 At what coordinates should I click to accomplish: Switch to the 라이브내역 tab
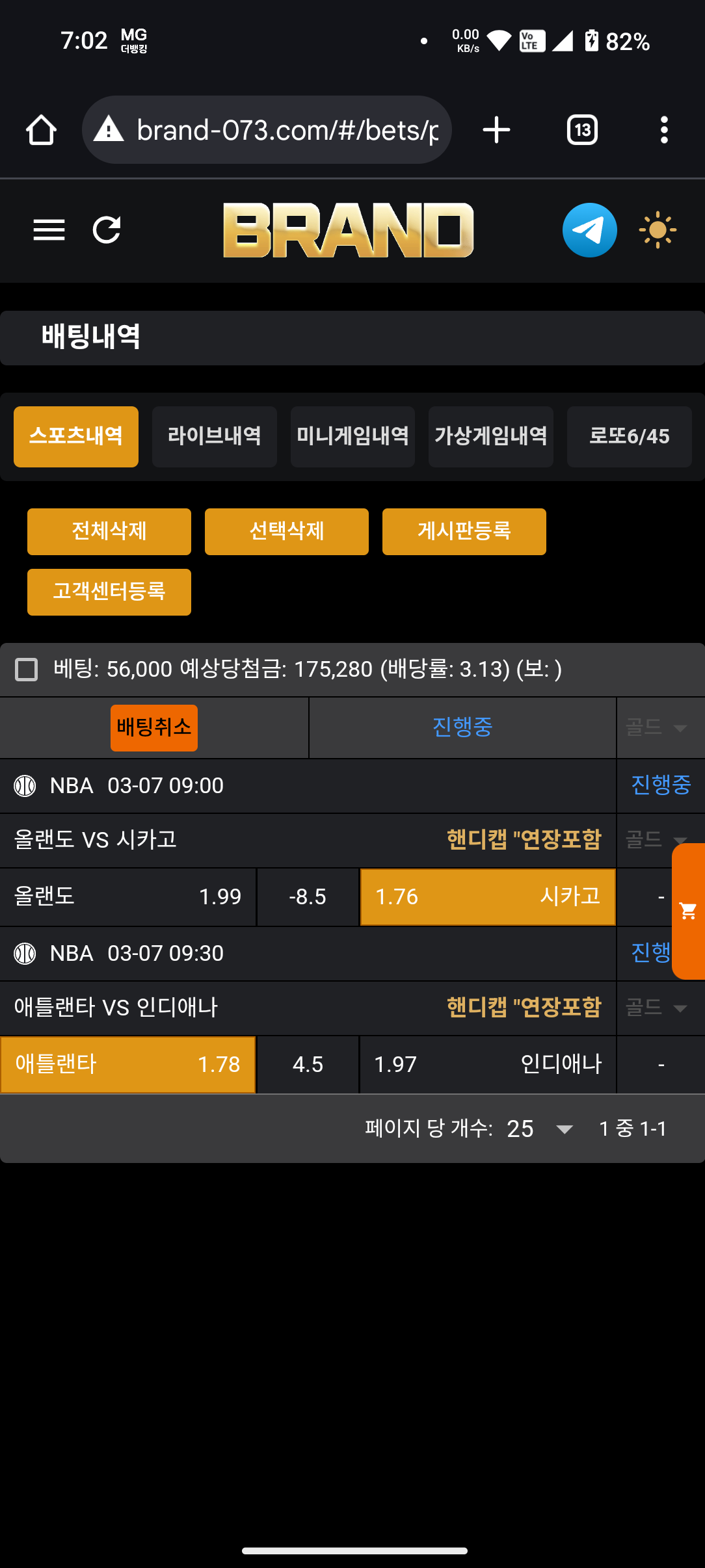click(214, 436)
